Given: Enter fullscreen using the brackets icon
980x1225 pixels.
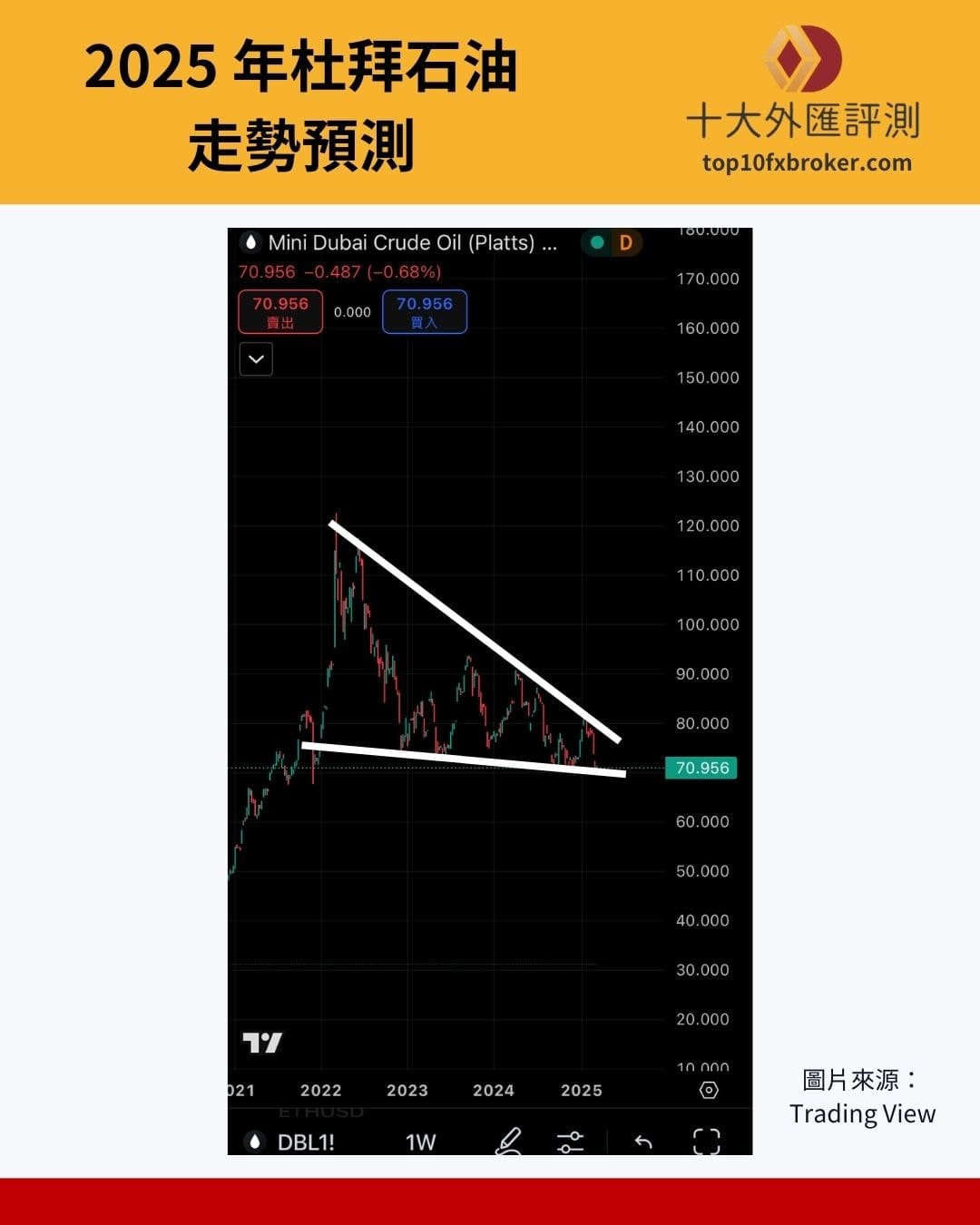Looking at the screenshot, I should point(708,1139).
